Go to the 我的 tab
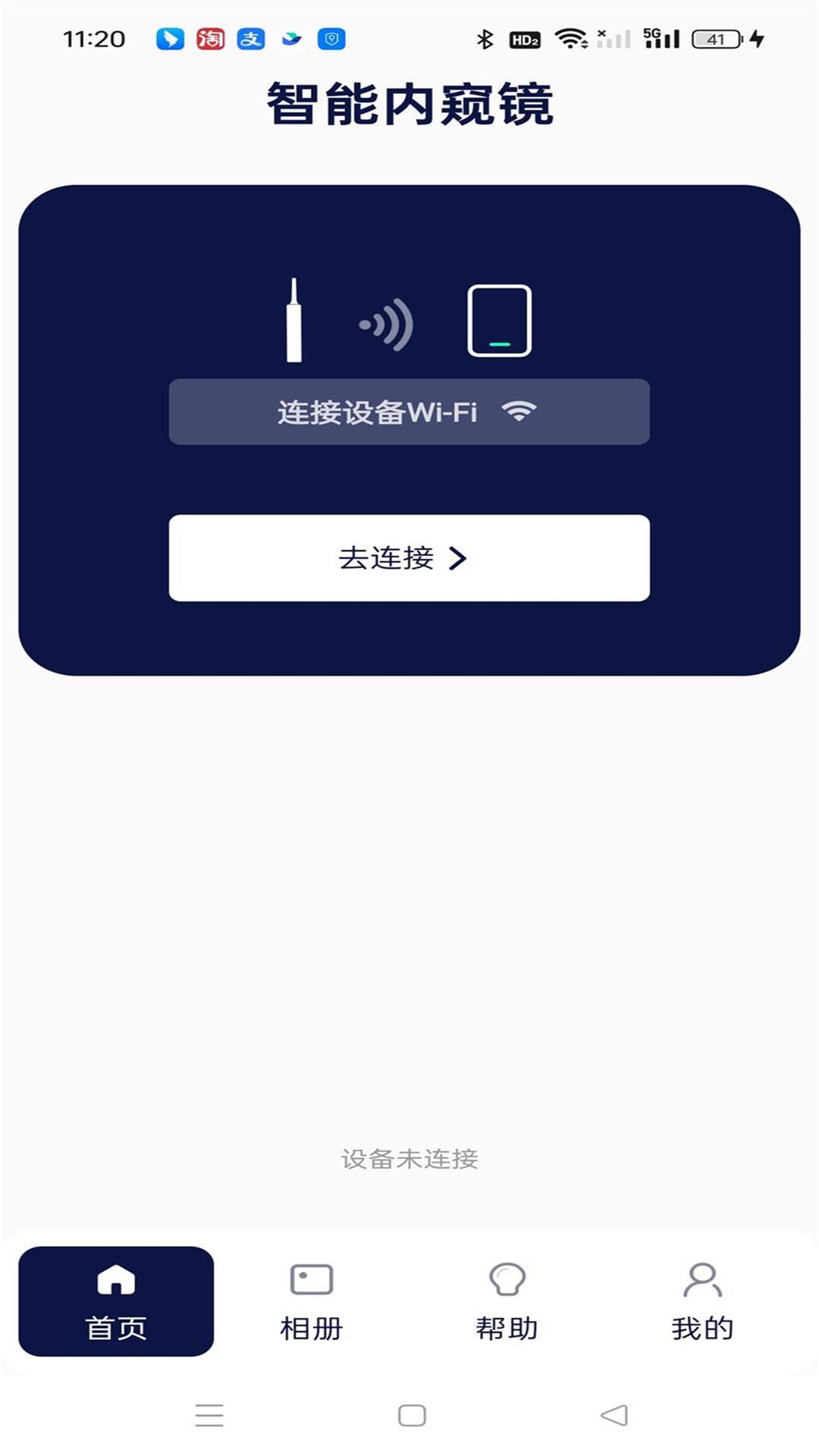The width and height of the screenshot is (819, 1456). (x=702, y=1301)
